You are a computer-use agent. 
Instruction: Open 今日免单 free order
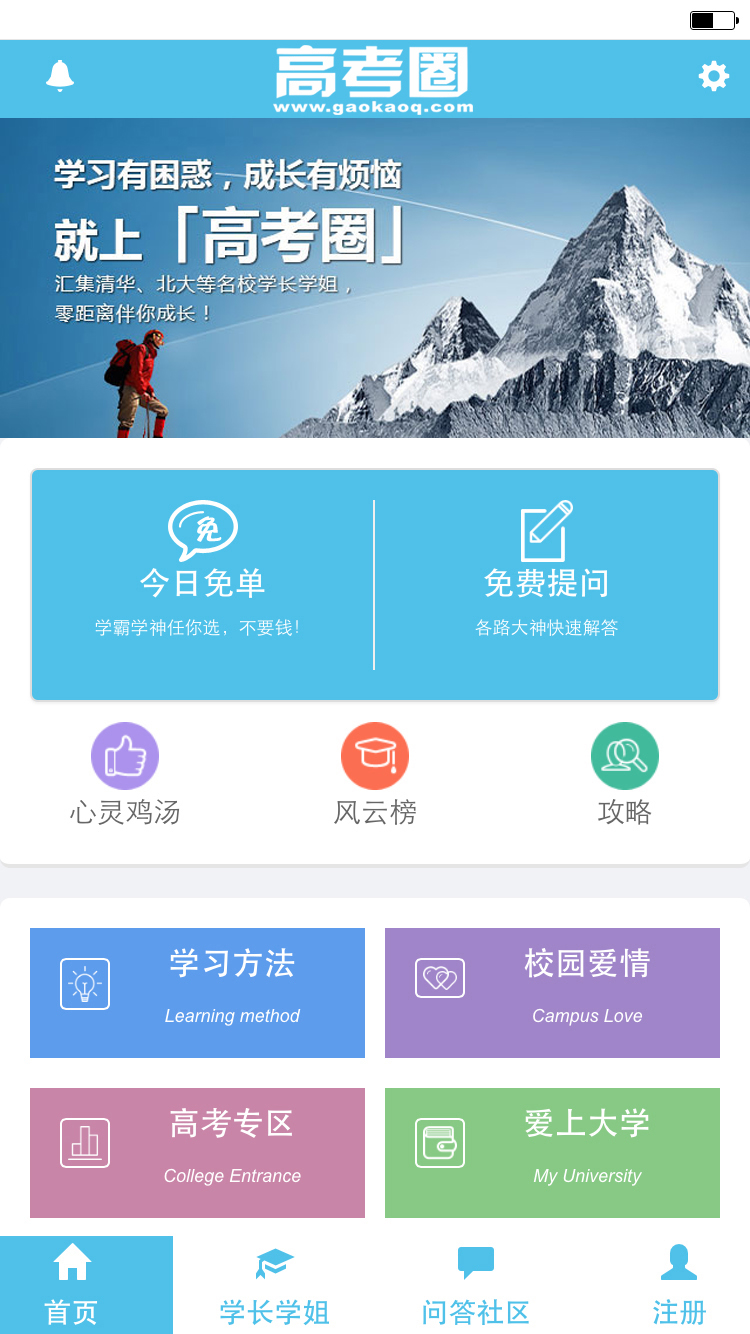[203, 585]
